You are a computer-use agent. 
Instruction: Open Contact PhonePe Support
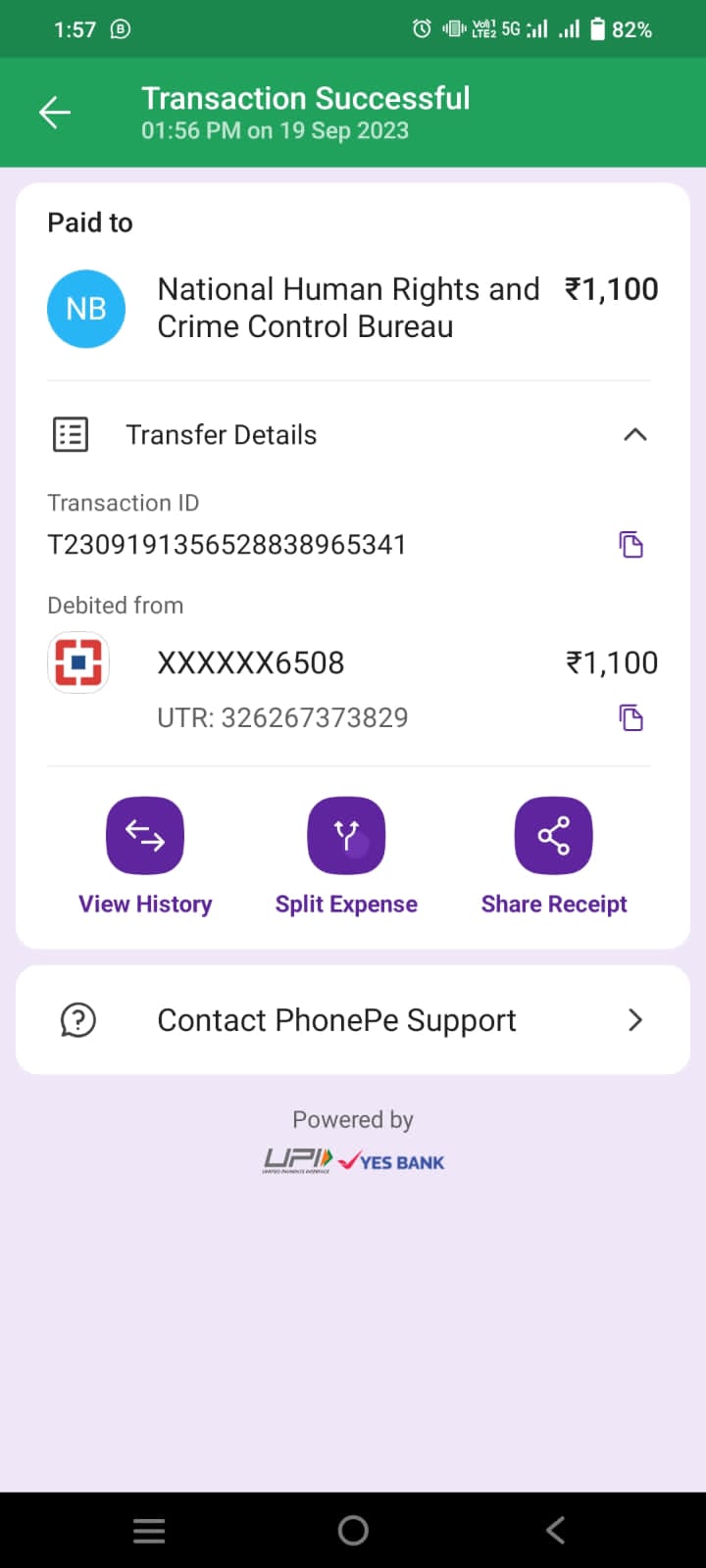pyautogui.click(x=353, y=1020)
